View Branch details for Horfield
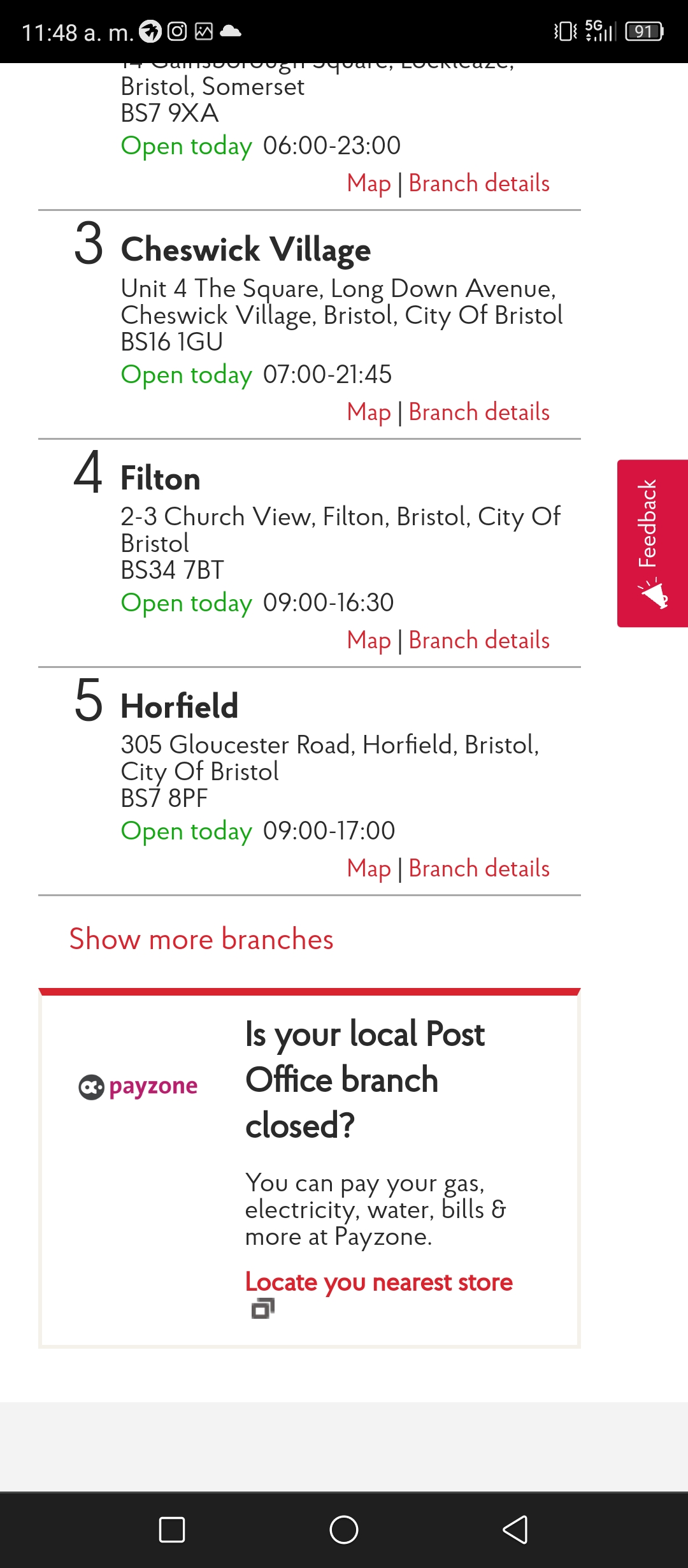 pyautogui.click(x=479, y=868)
